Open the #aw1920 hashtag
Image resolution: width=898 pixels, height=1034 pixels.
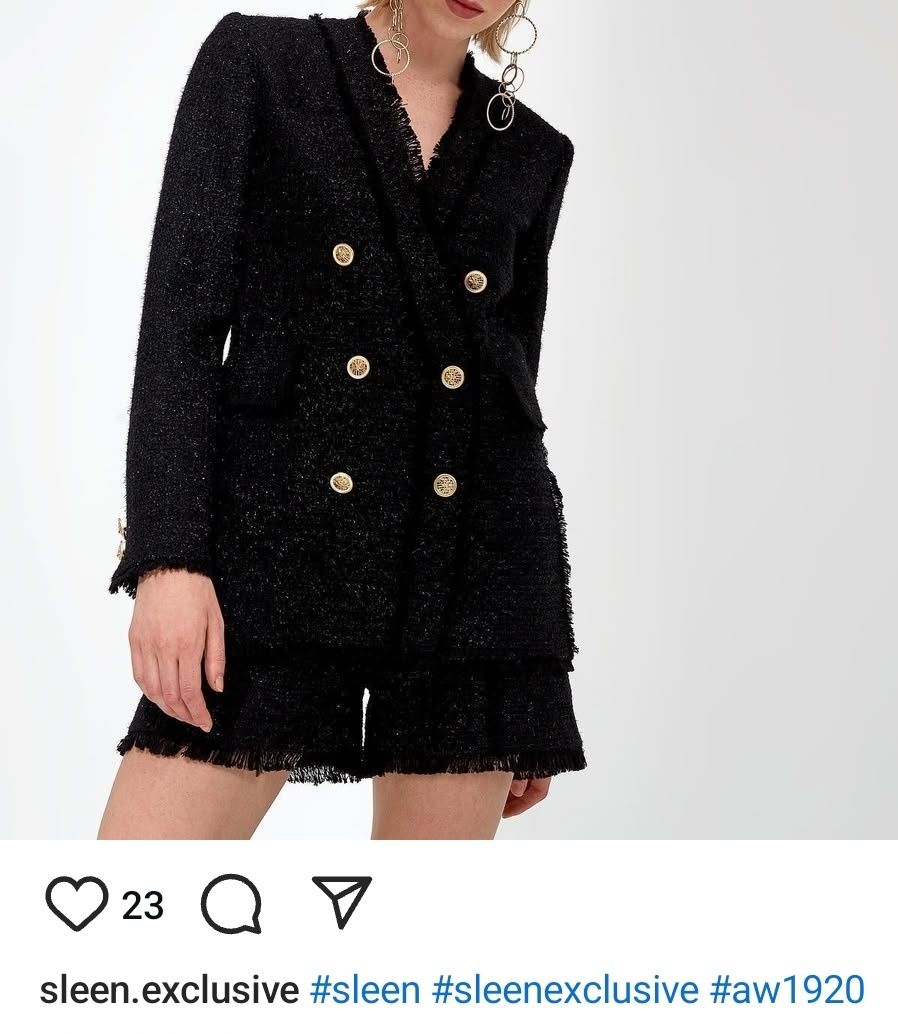786,990
